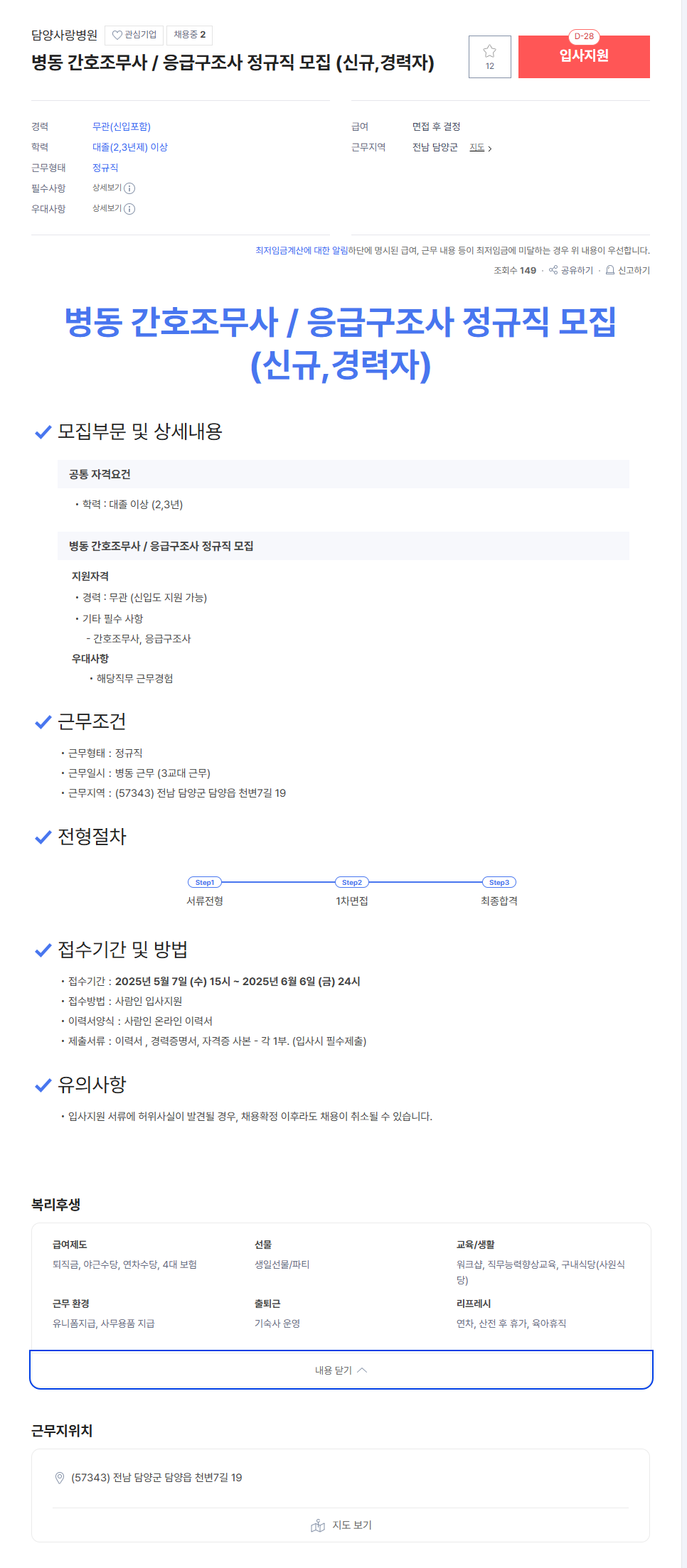Screen dimensions: 687x1568
Task: Collapse benefits with 내용 닫기
Action: pyautogui.click(x=341, y=1370)
